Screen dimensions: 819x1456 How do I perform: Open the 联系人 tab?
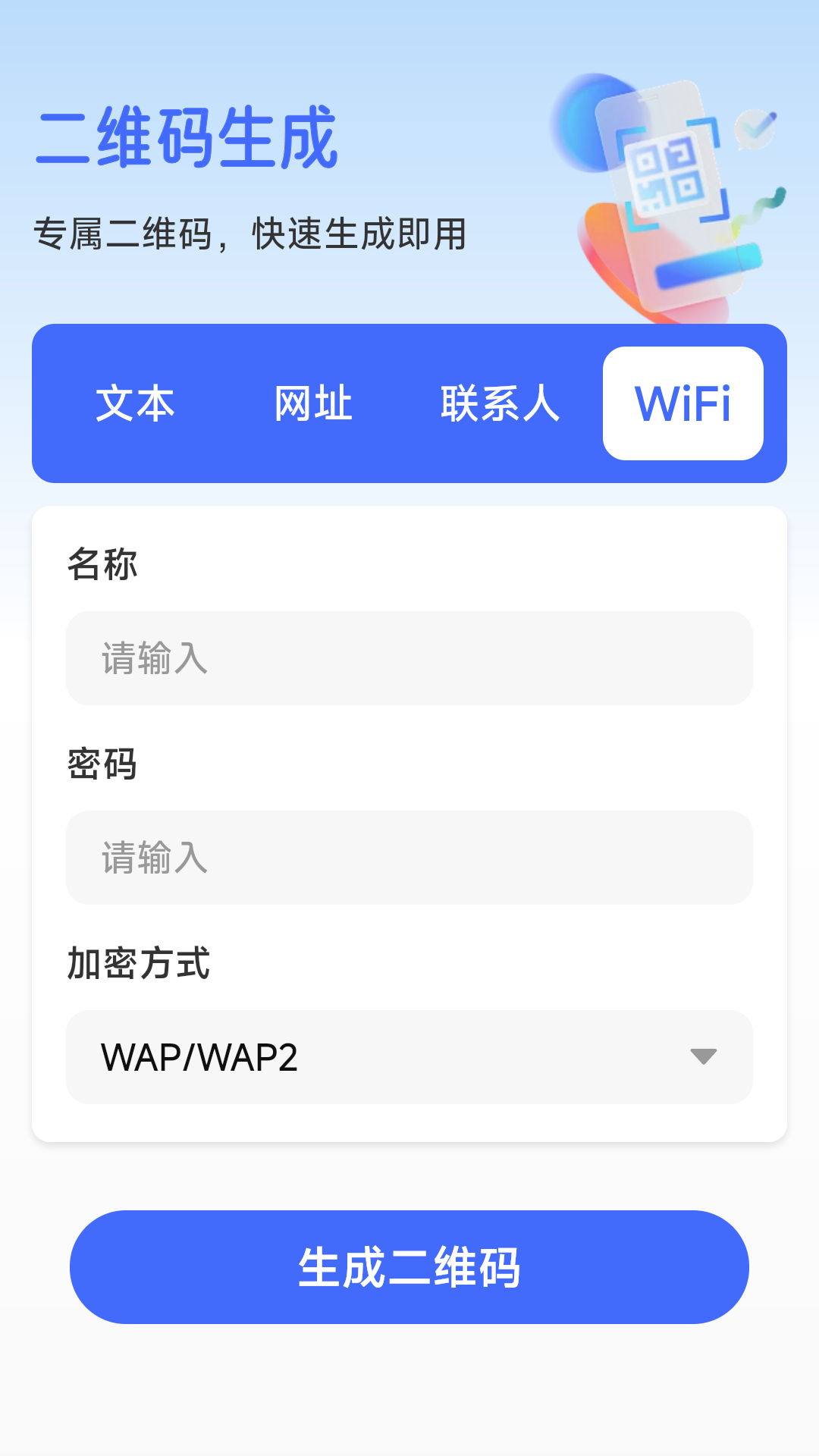click(500, 404)
